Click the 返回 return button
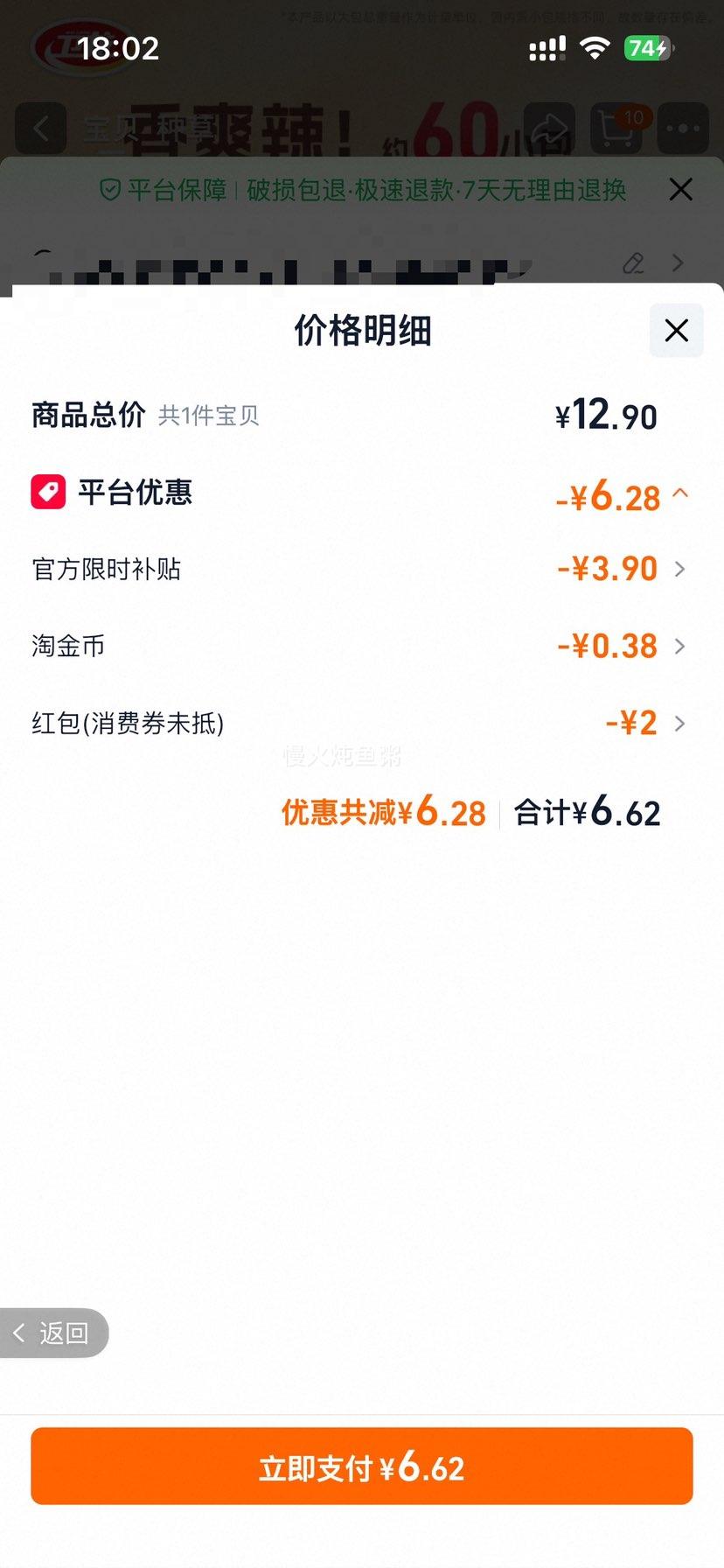Viewport: 724px width, 1568px height. 54,1333
